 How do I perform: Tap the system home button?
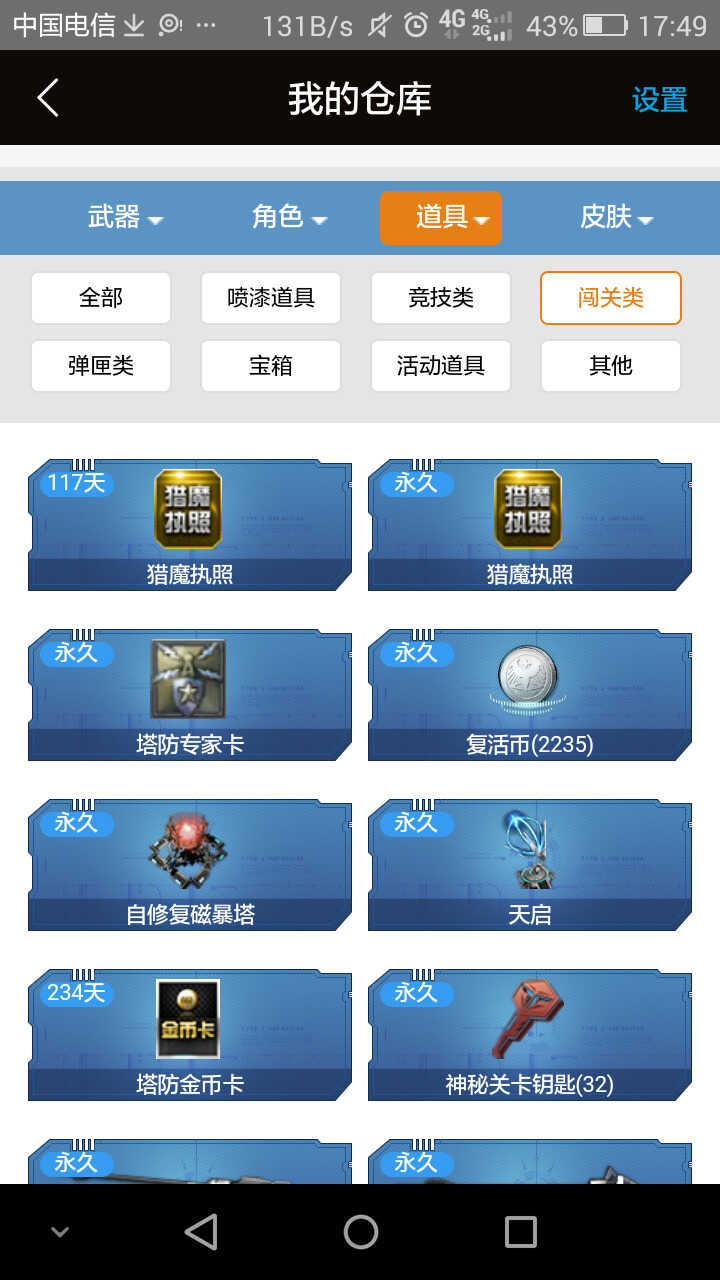click(360, 1232)
